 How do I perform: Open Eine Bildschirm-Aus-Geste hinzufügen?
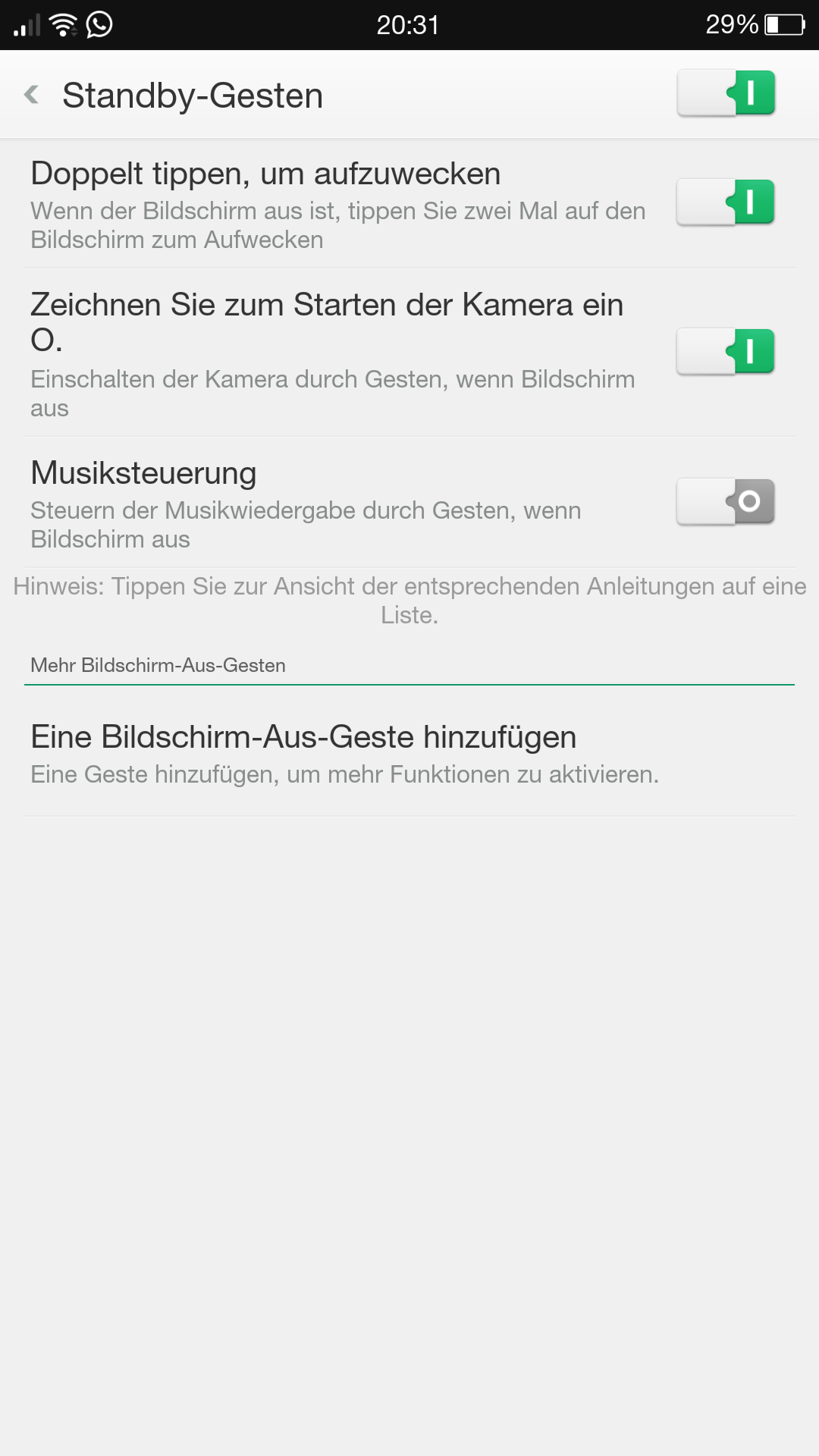coord(409,752)
